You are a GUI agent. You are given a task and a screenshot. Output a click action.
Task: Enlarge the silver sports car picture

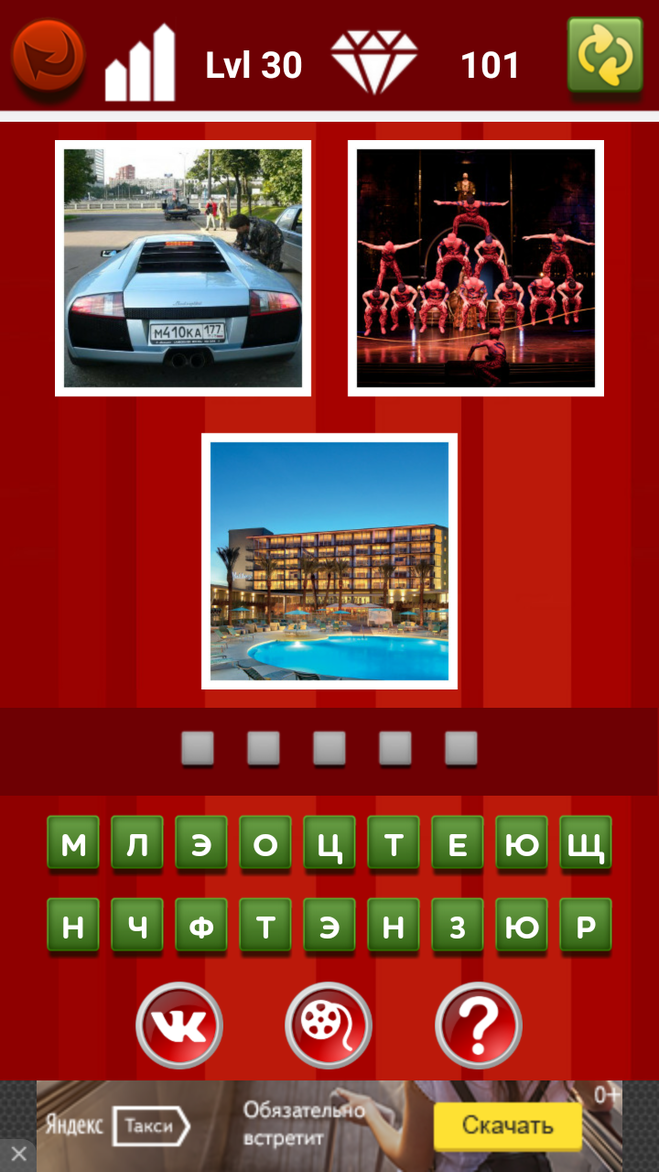[x=183, y=268]
